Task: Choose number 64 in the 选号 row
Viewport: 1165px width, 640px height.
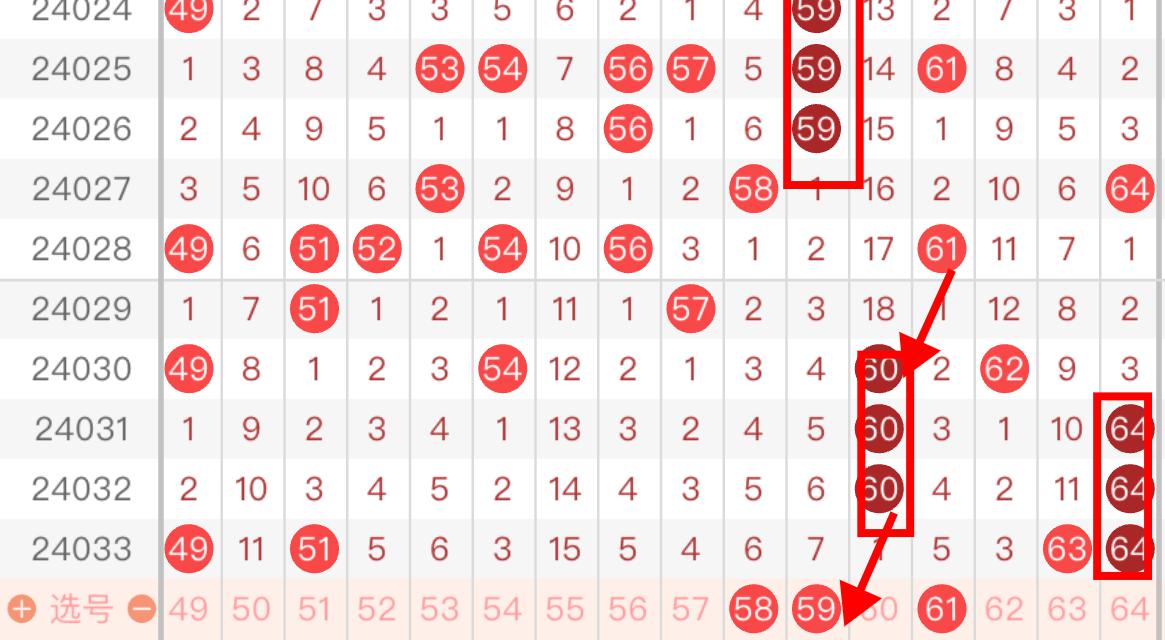Action: pos(1129,608)
